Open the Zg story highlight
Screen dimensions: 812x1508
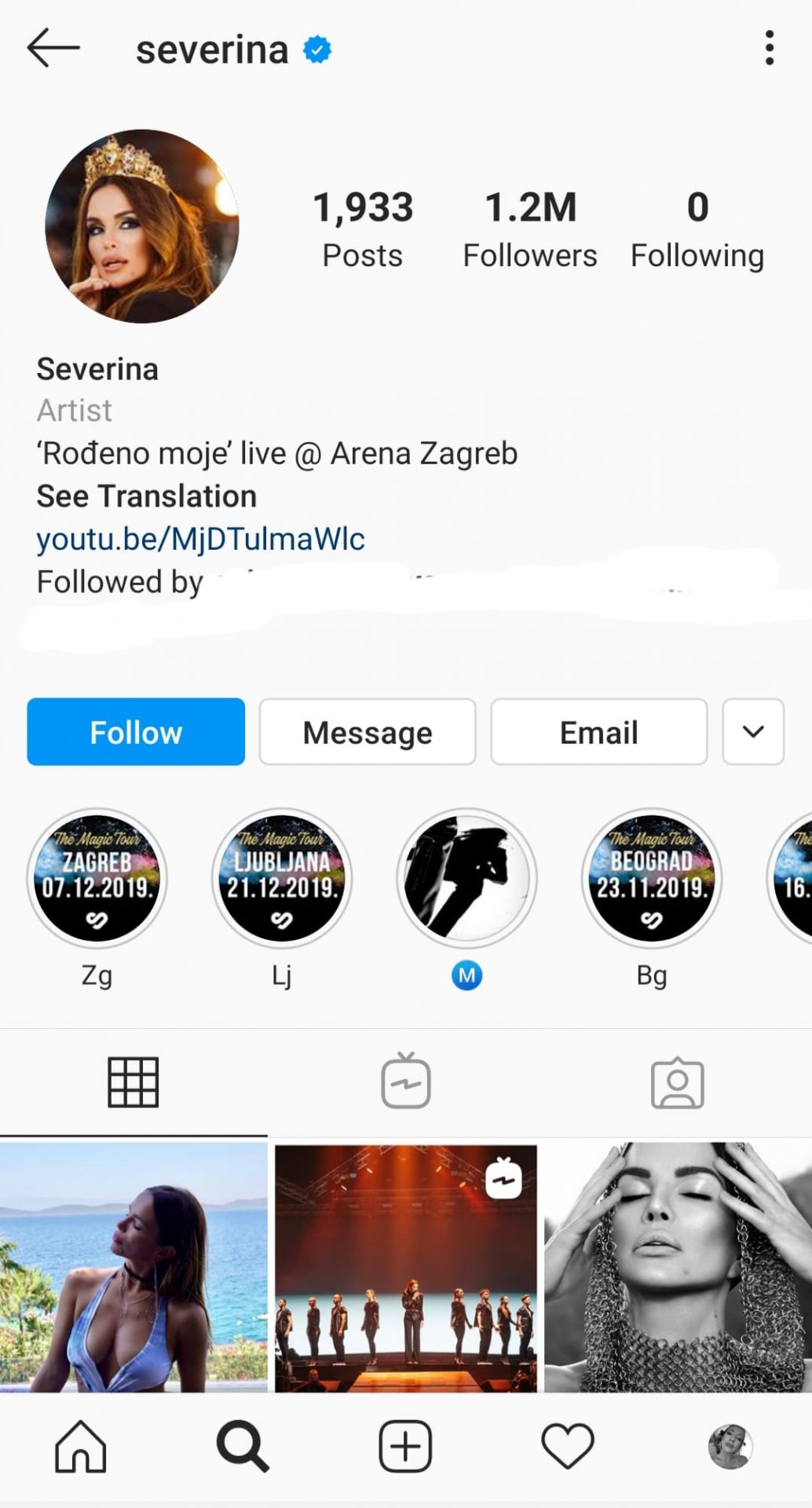tap(97, 878)
